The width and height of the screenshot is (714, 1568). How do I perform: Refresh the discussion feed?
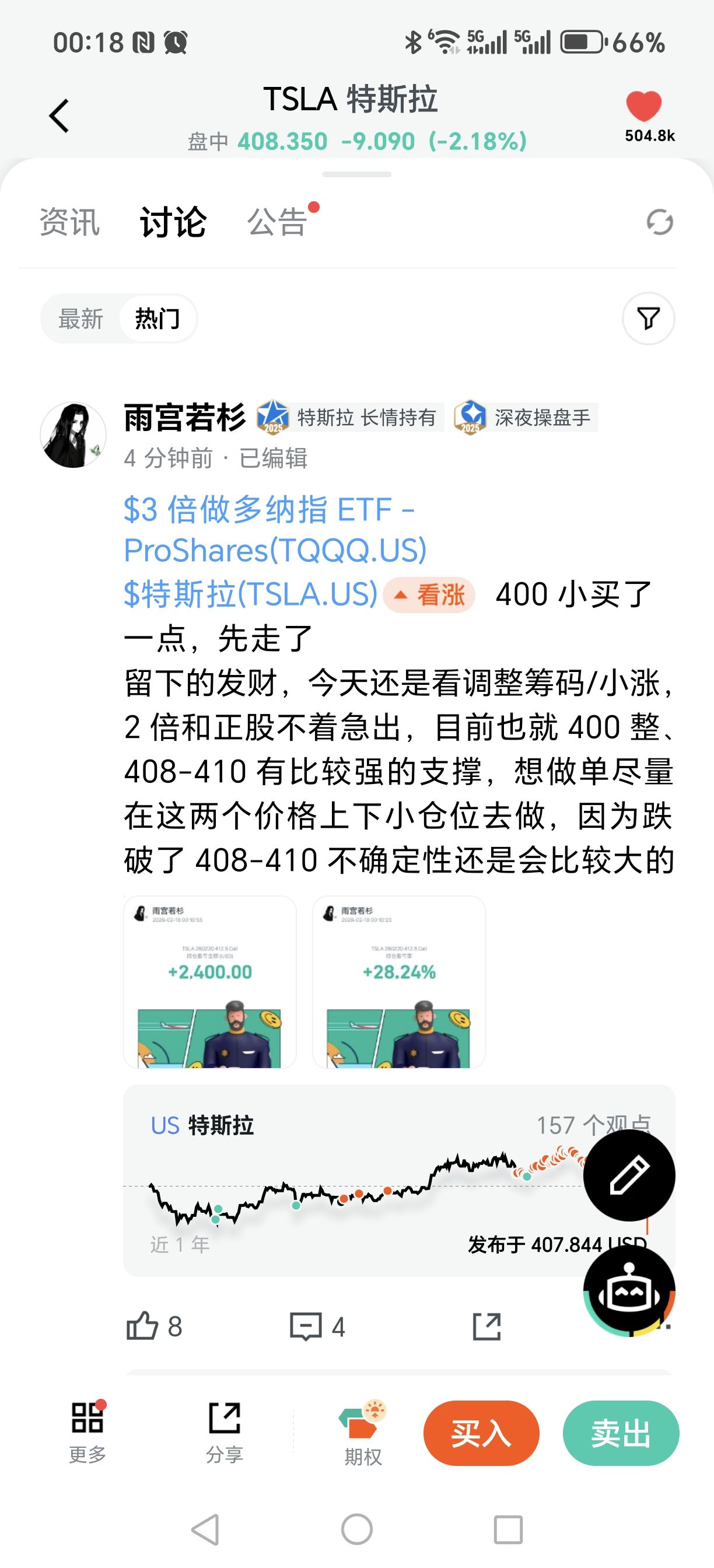click(x=659, y=222)
